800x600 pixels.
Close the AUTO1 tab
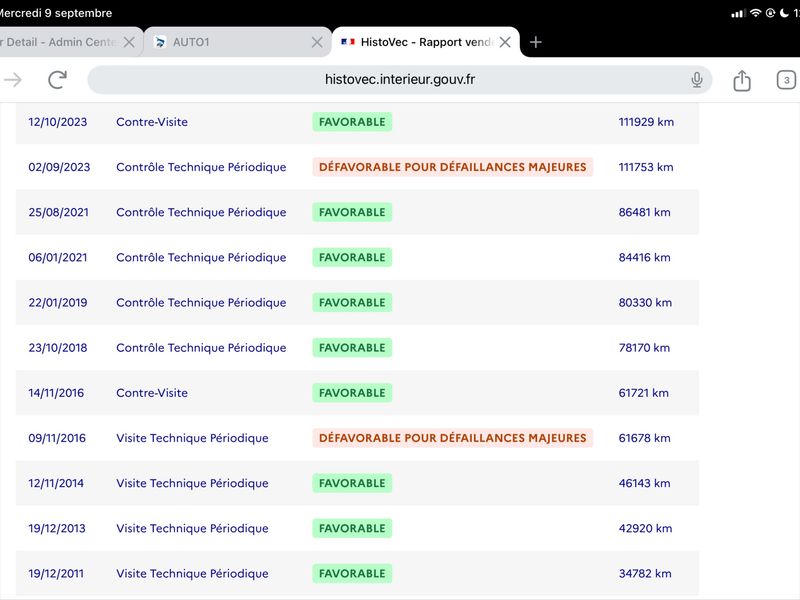click(317, 42)
